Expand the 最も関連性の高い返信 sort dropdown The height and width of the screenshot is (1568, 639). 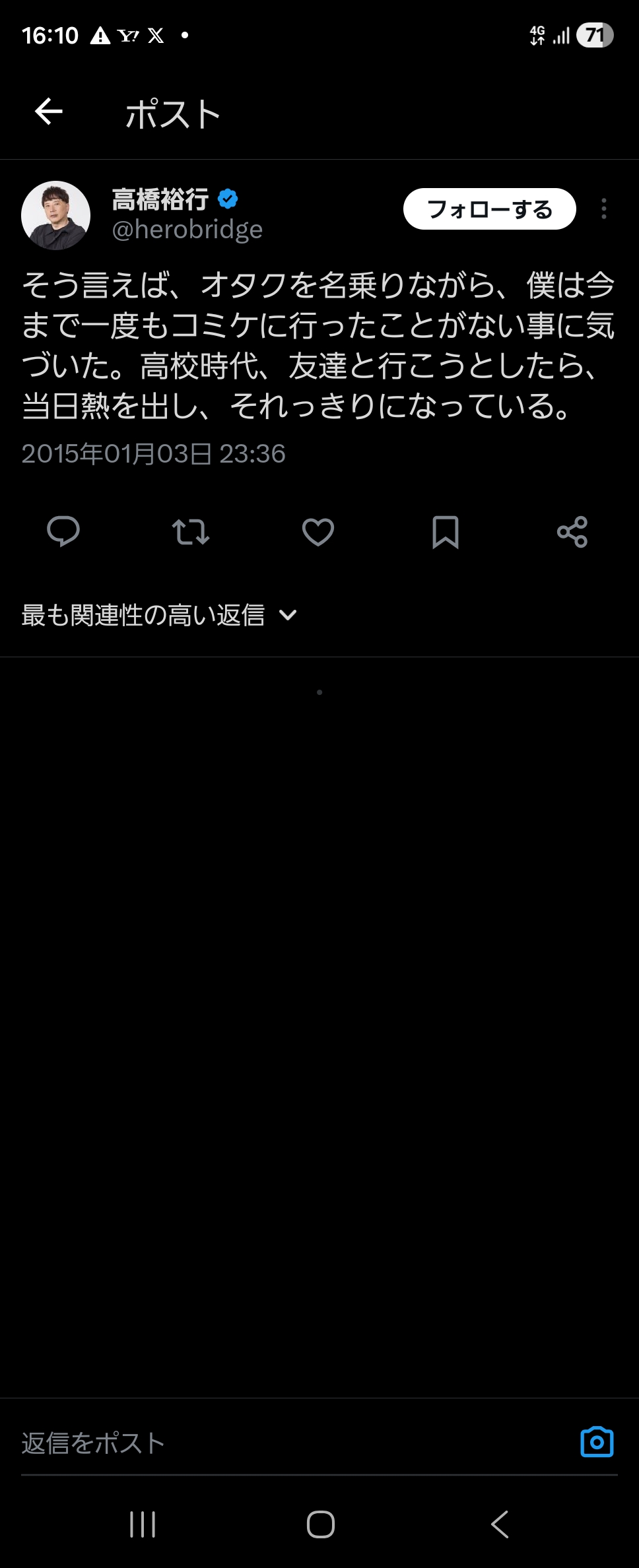(x=159, y=615)
